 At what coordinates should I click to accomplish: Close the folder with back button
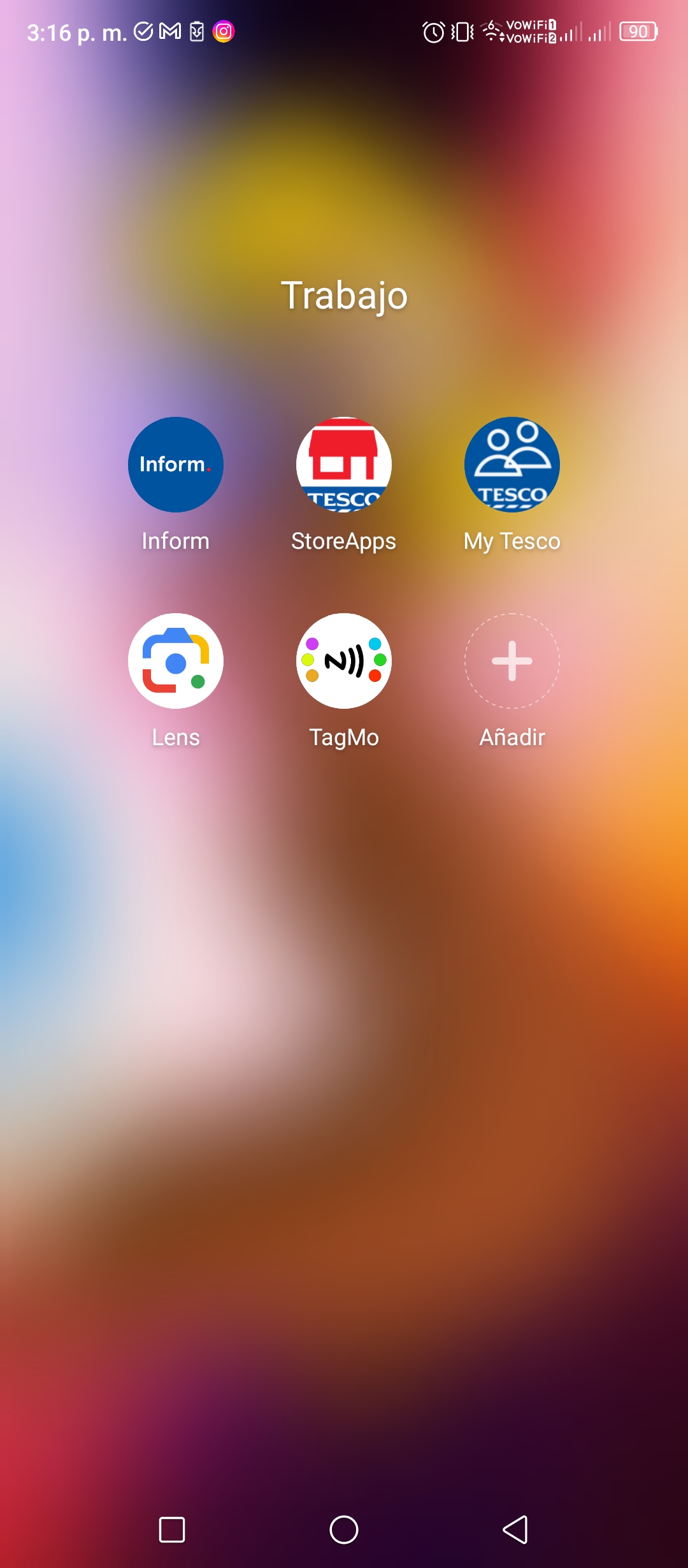(x=515, y=1530)
